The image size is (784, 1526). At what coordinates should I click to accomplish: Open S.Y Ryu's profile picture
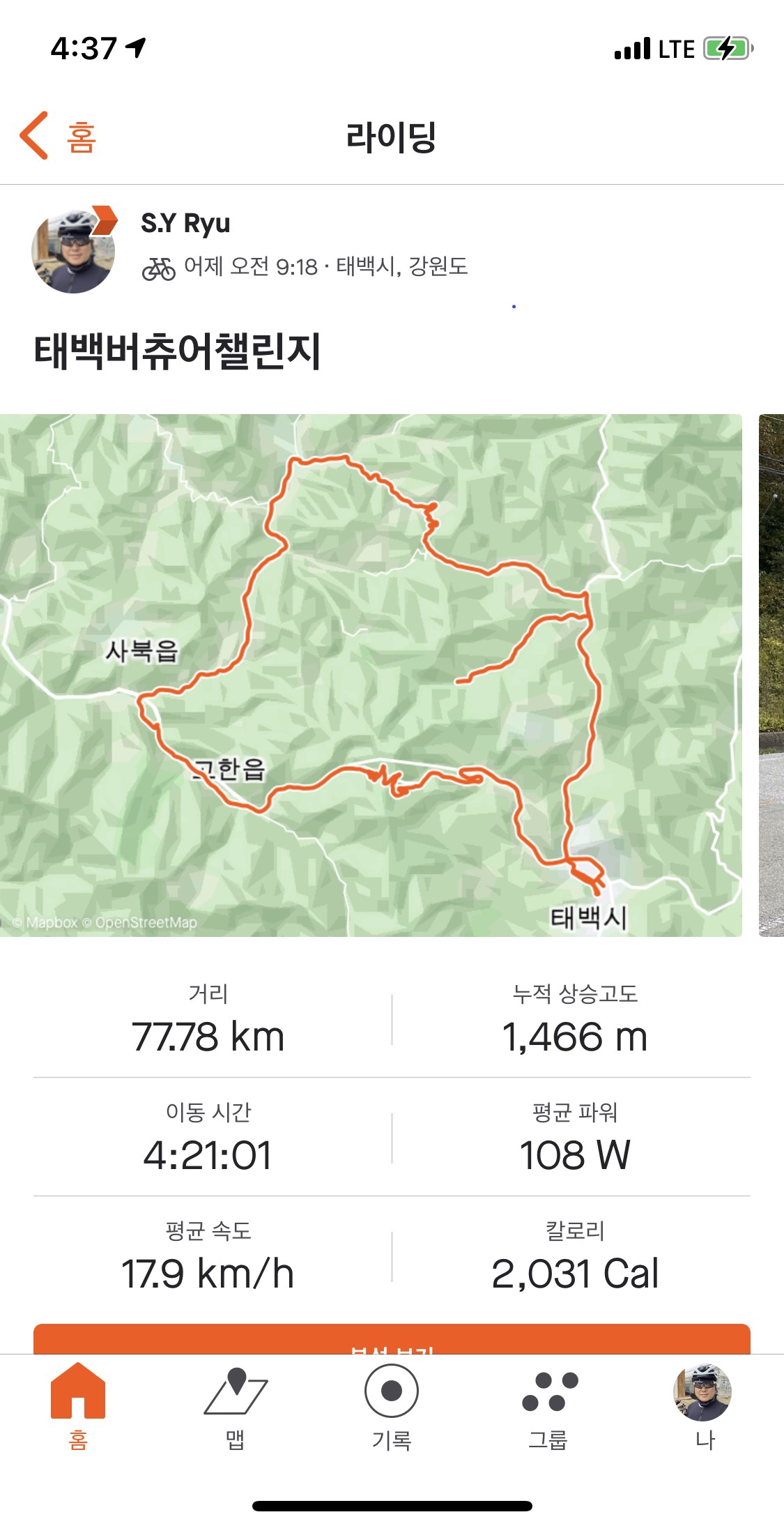point(73,252)
